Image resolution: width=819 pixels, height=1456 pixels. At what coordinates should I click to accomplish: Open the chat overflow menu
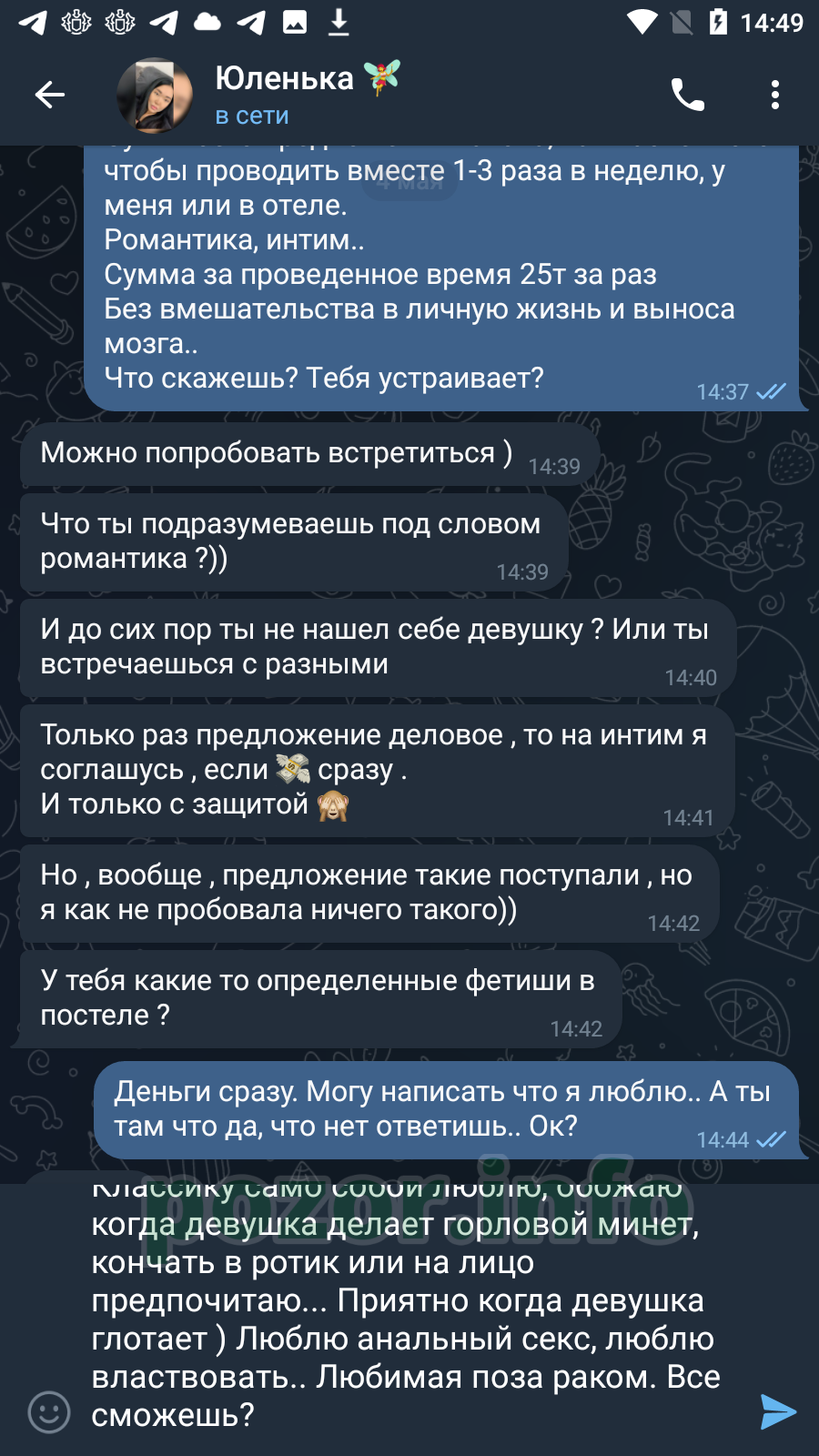(774, 95)
